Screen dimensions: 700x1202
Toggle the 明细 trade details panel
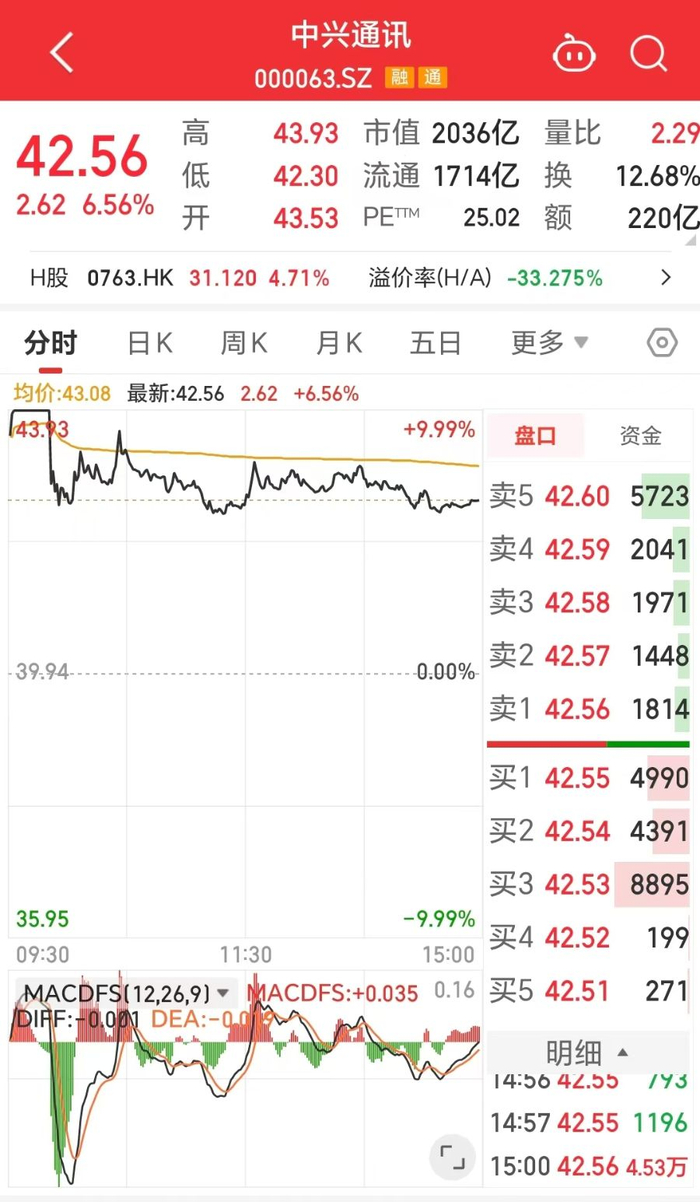pos(588,1052)
